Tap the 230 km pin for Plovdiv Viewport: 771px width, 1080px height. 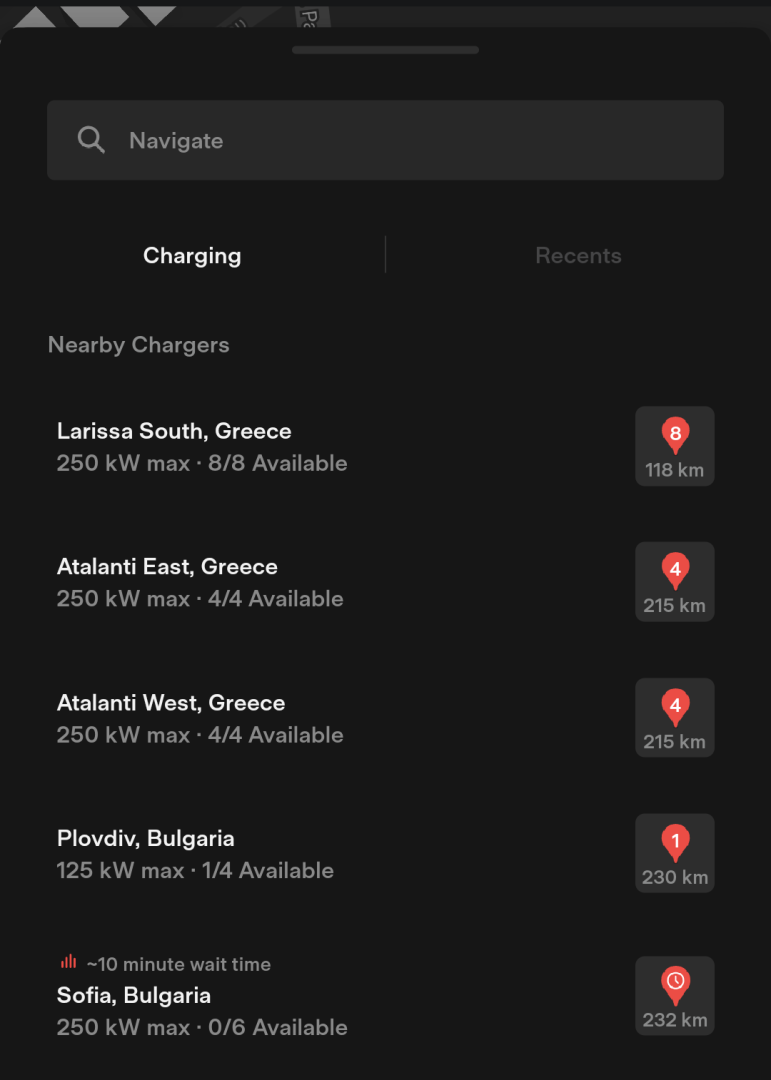pos(675,854)
